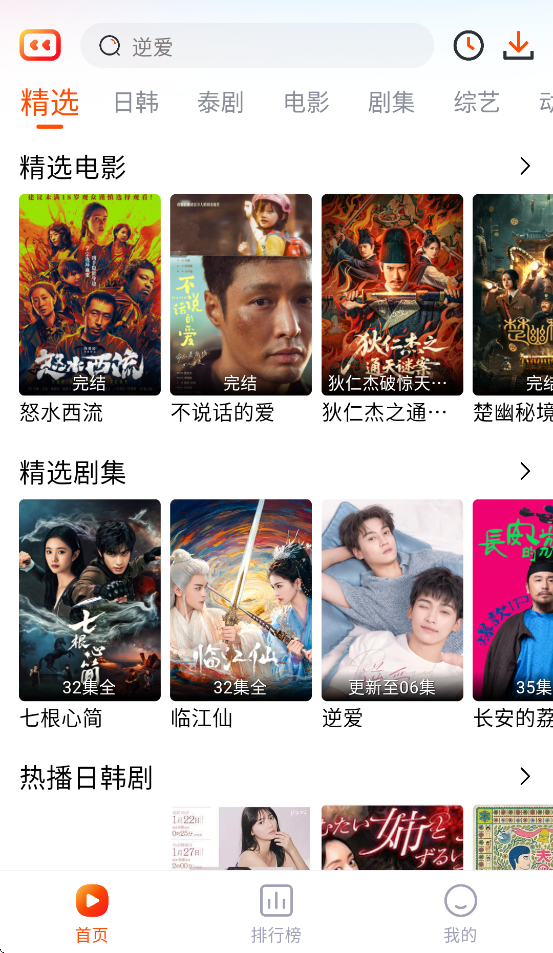Open the series 临江仙

coord(241,614)
